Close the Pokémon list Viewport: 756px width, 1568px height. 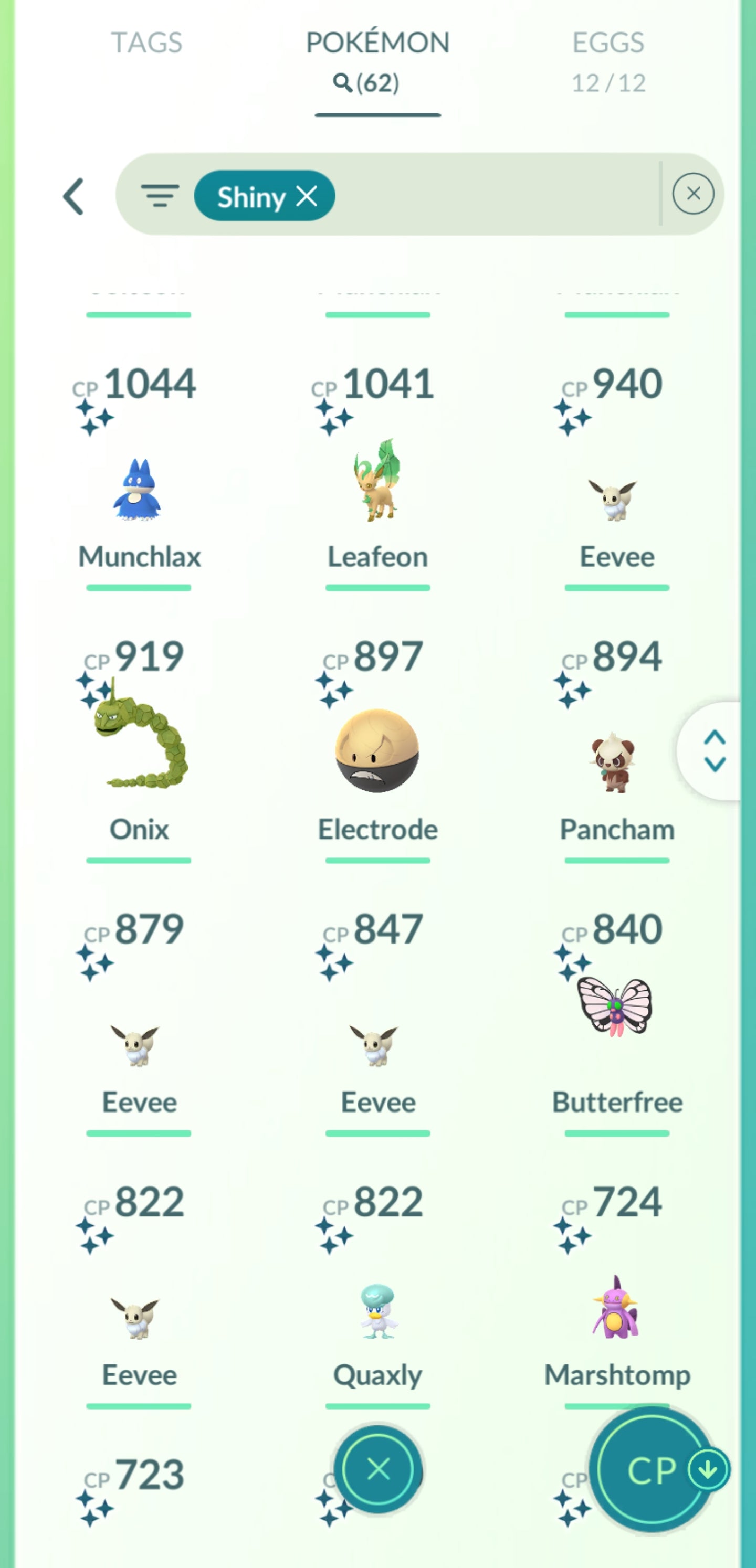[x=379, y=1470]
